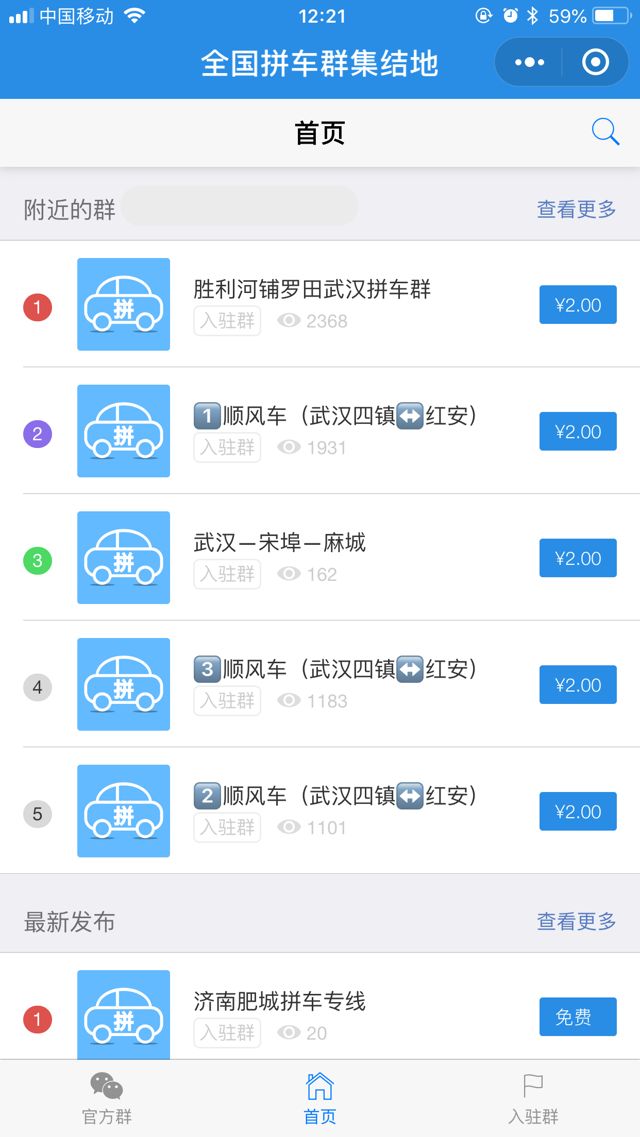The image size is (640, 1137).
Task: Tap ¥2.00 button for 2 顺风车 group
Action: [x=578, y=812]
